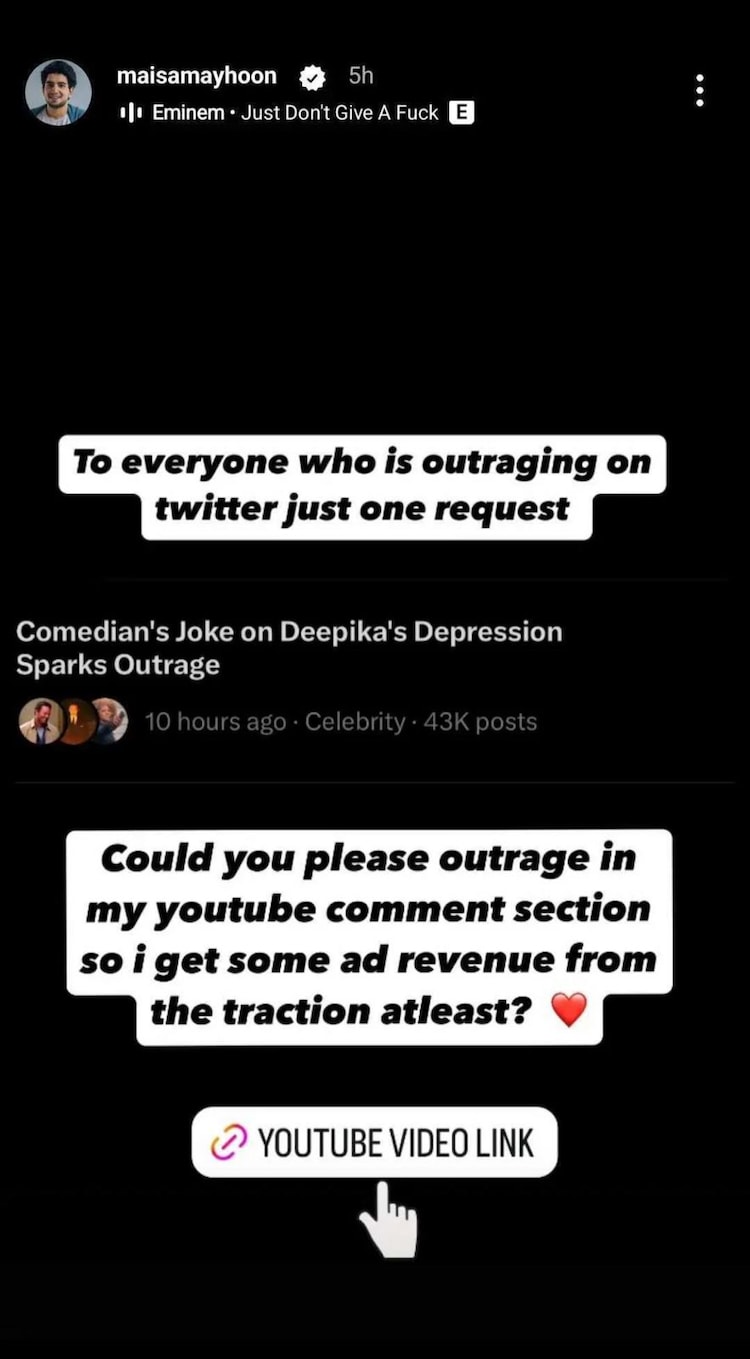The width and height of the screenshot is (750, 1359).
Task: Select the third avatar in the trending topic
Action: (x=112, y=720)
